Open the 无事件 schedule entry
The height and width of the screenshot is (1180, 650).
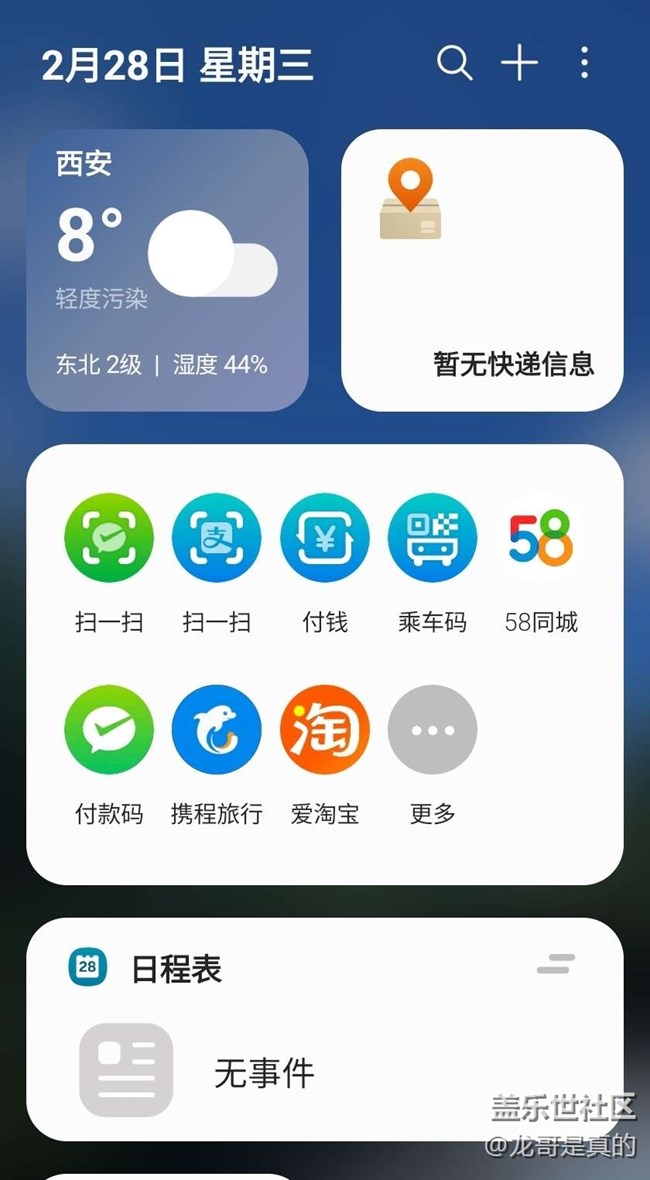325,1071
